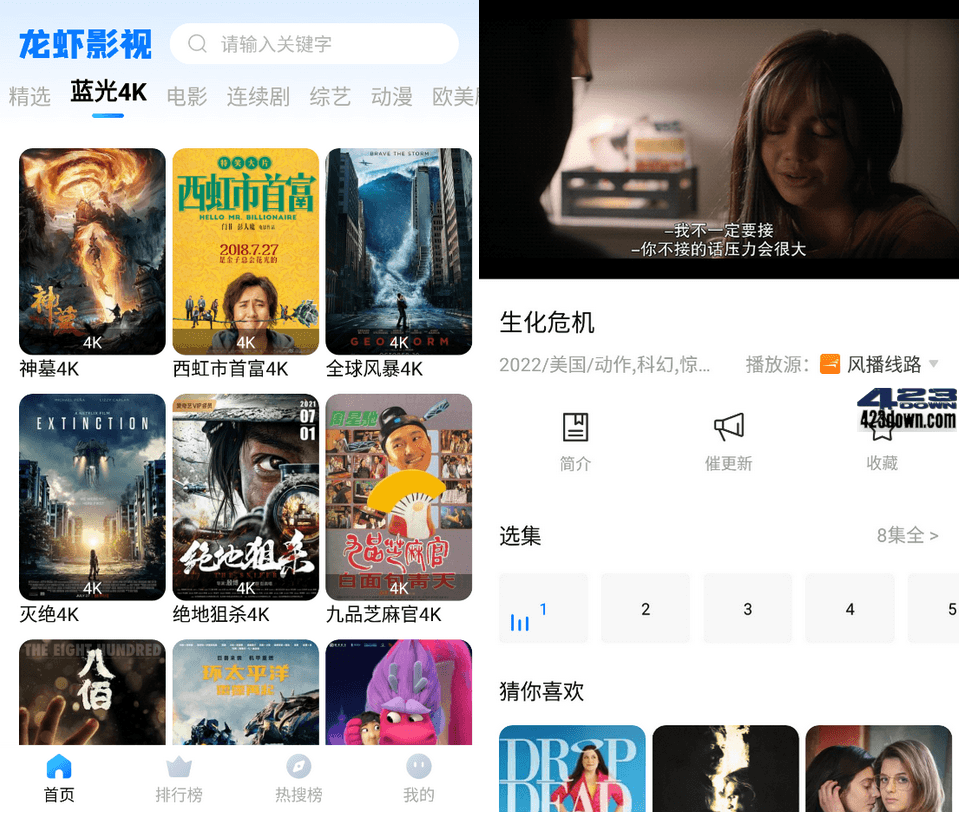This screenshot has width=965, height=814.
Task: Select the 绝地狙杀4K movie
Action: click(x=245, y=497)
